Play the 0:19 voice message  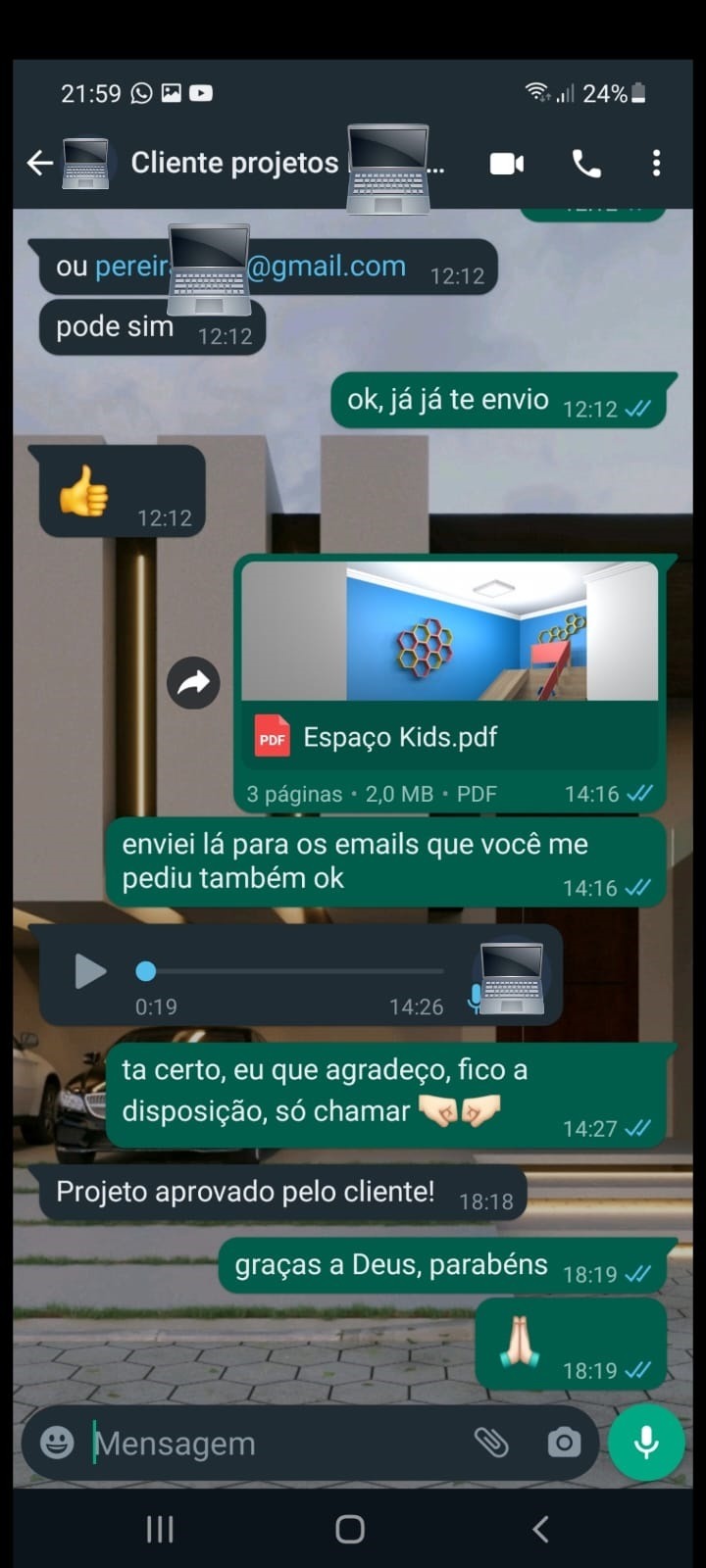pyautogui.click(x=90, y=971)
